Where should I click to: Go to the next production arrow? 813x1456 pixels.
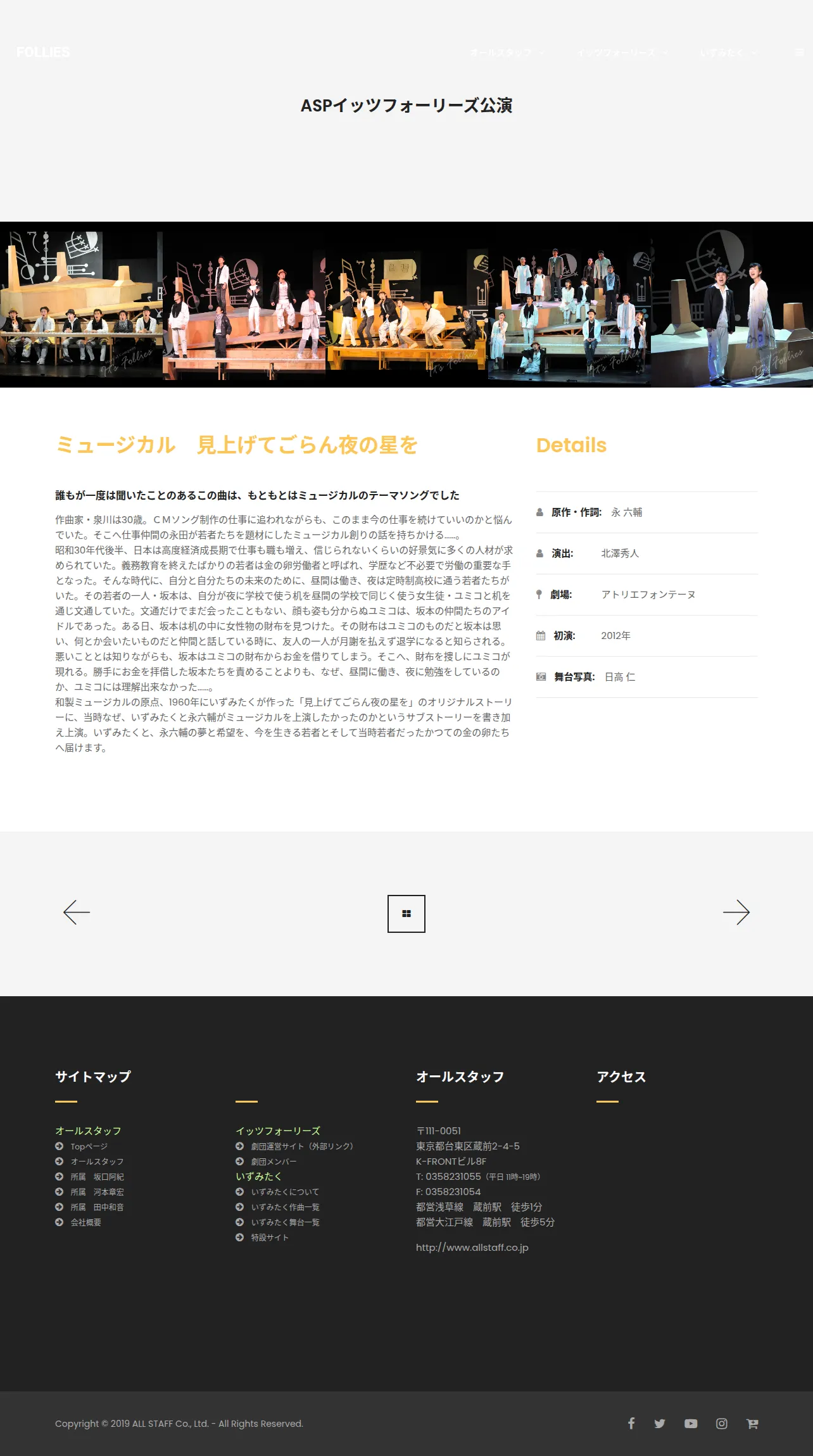coord(736,913)
